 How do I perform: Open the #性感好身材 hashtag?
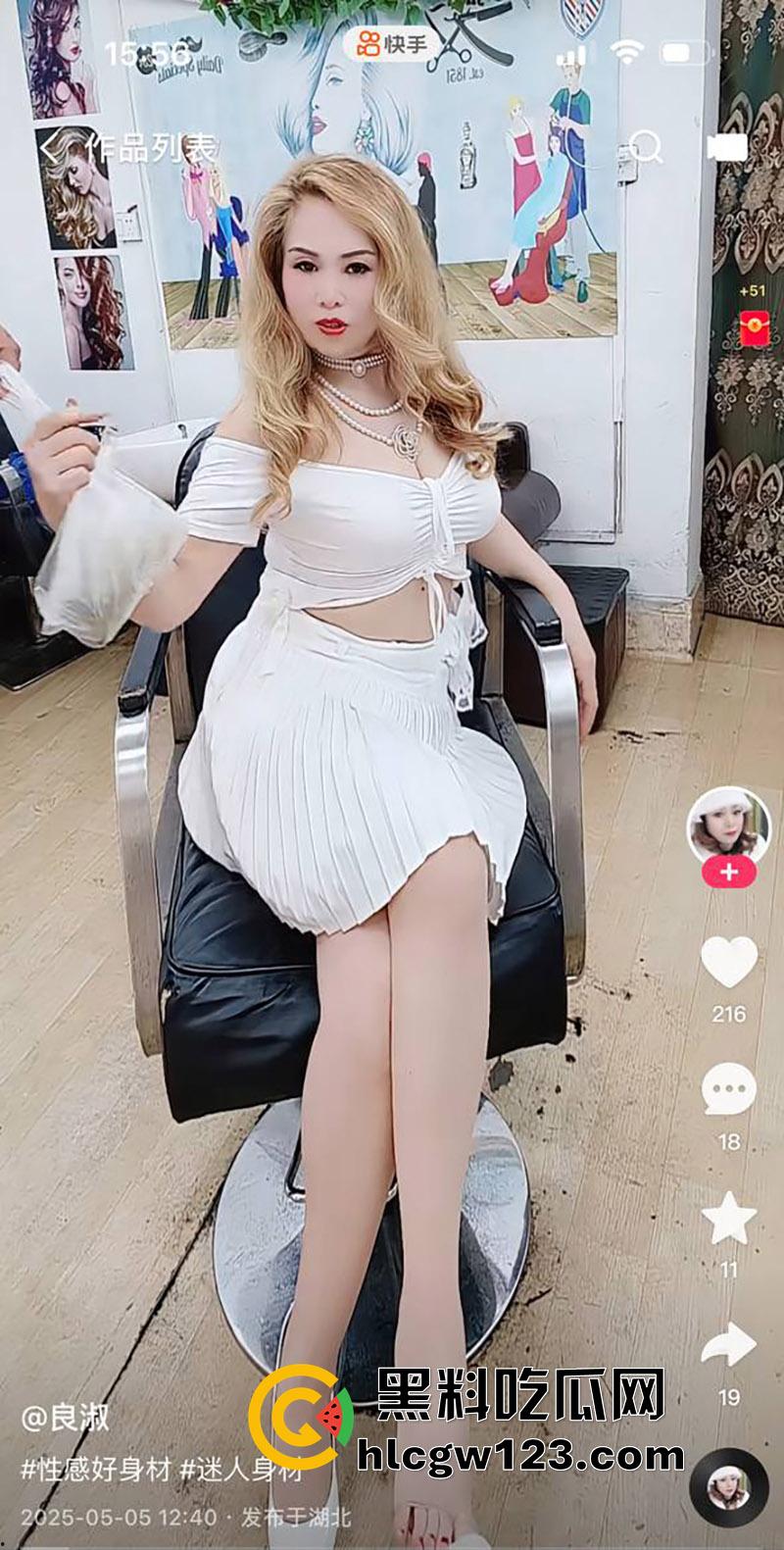pyautogui.click(x=98, y=1469)
